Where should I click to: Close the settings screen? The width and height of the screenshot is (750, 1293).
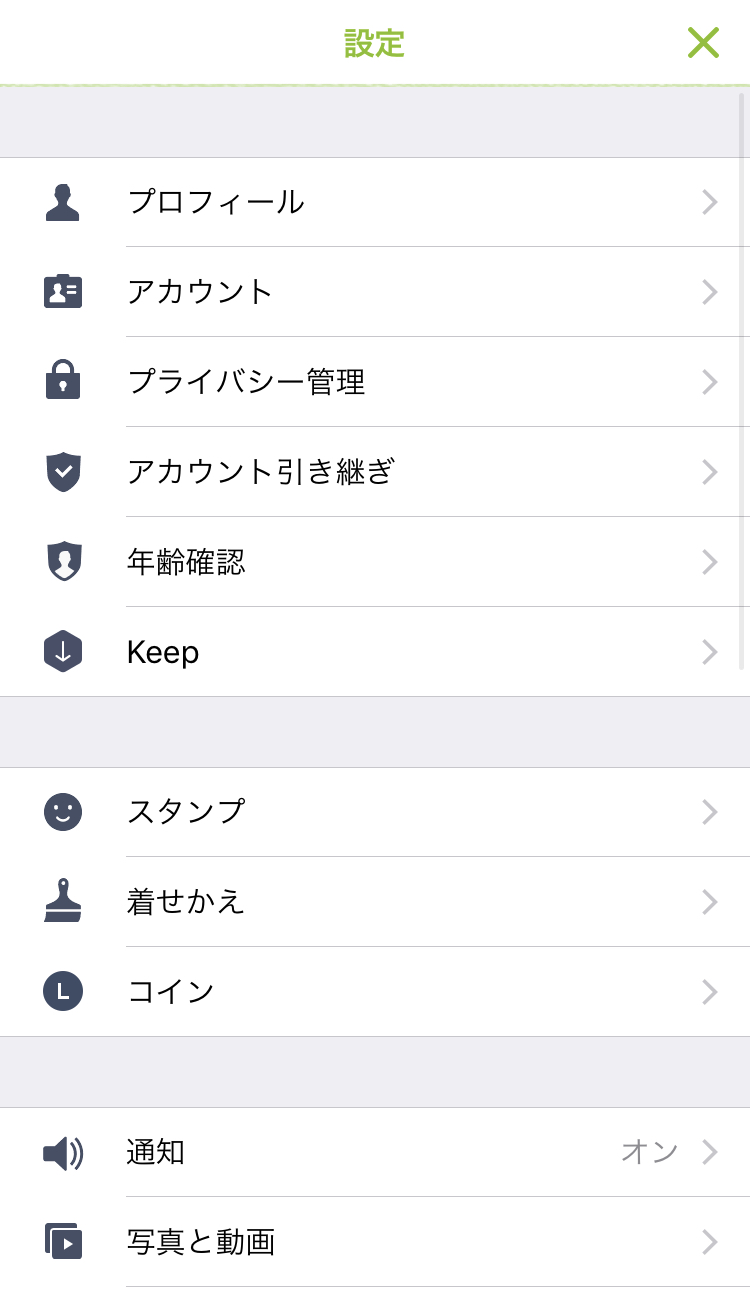pyautogui.click(x=703, y=42)
